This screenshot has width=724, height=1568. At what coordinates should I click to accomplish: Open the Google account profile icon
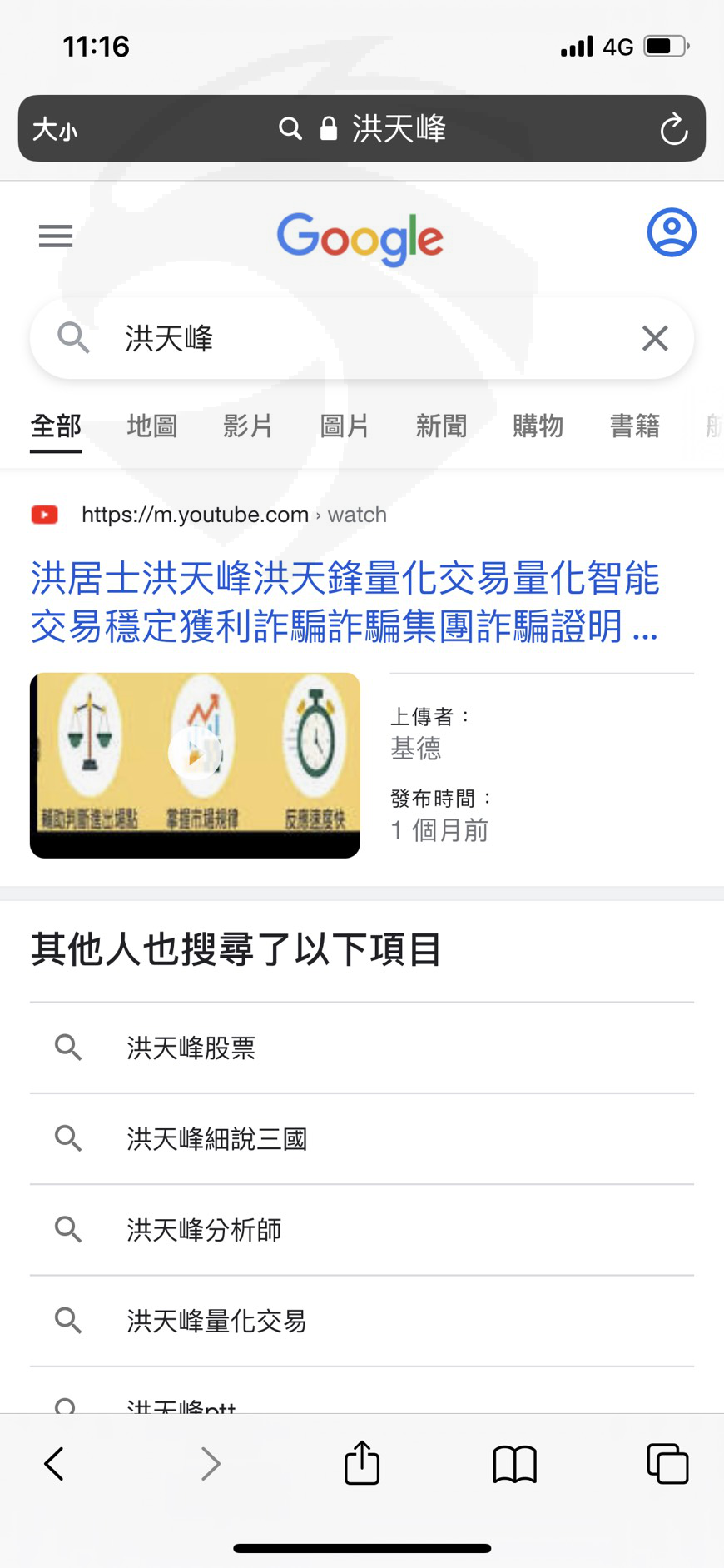click(x=672, y=232)
